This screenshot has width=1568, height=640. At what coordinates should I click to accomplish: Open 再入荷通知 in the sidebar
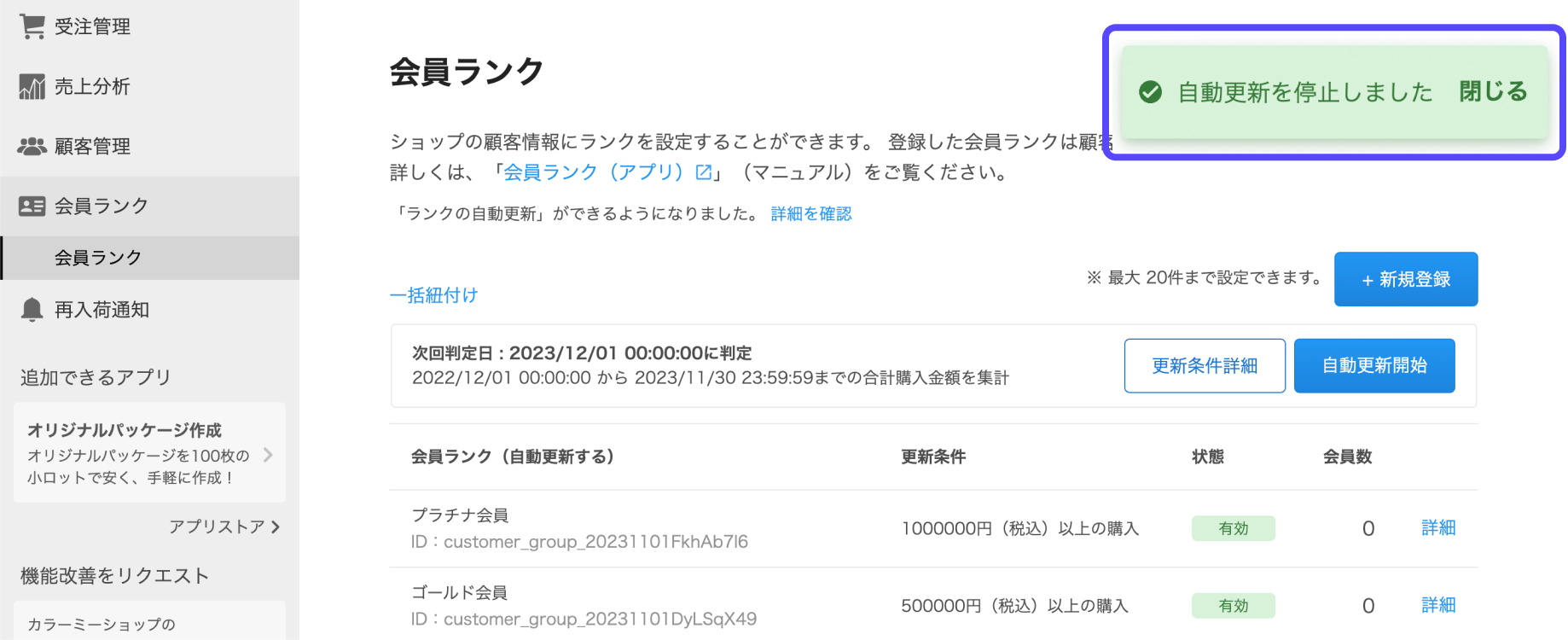[102, 310]
